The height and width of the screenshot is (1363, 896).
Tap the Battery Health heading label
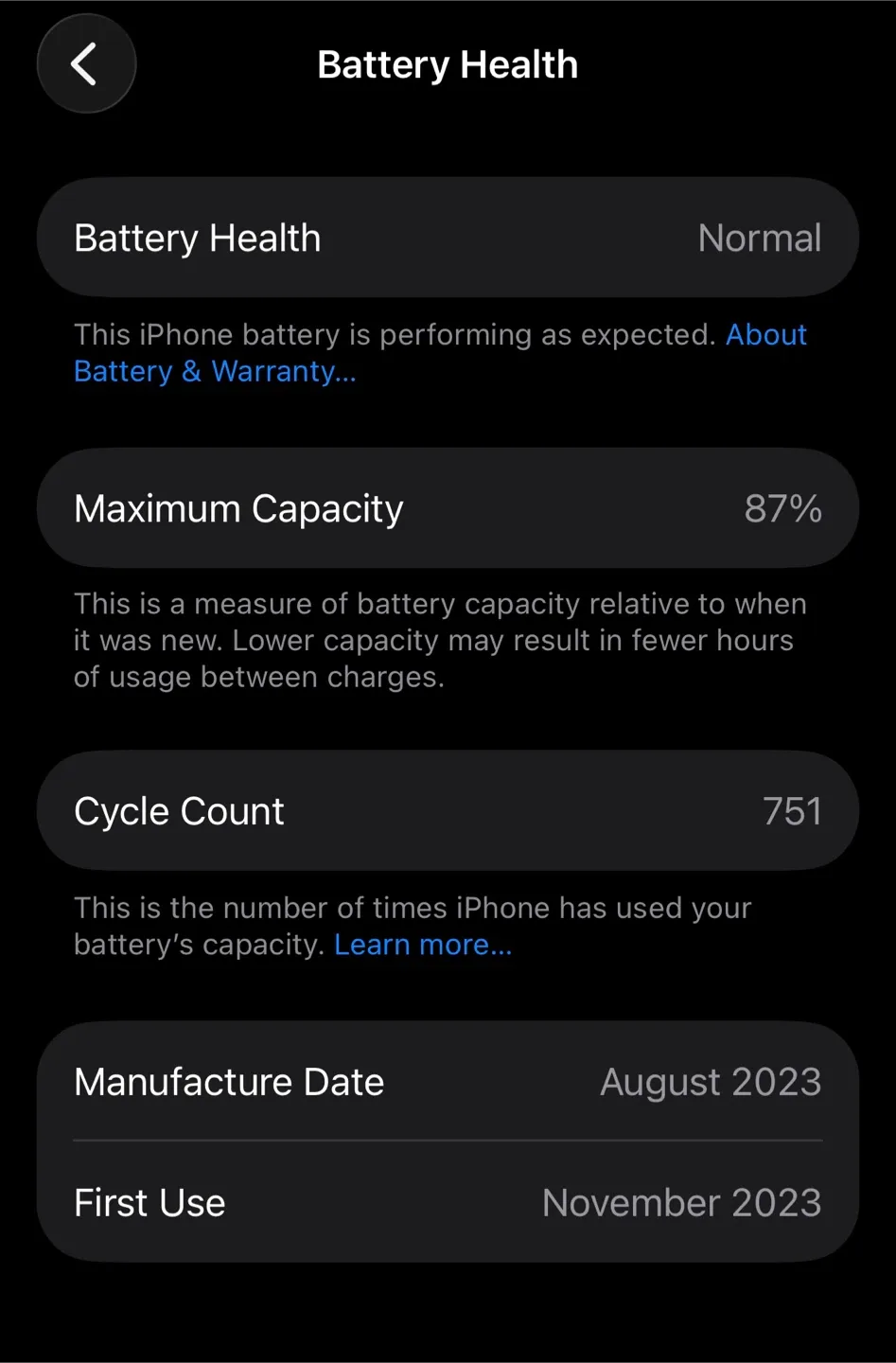coord(197,238)
